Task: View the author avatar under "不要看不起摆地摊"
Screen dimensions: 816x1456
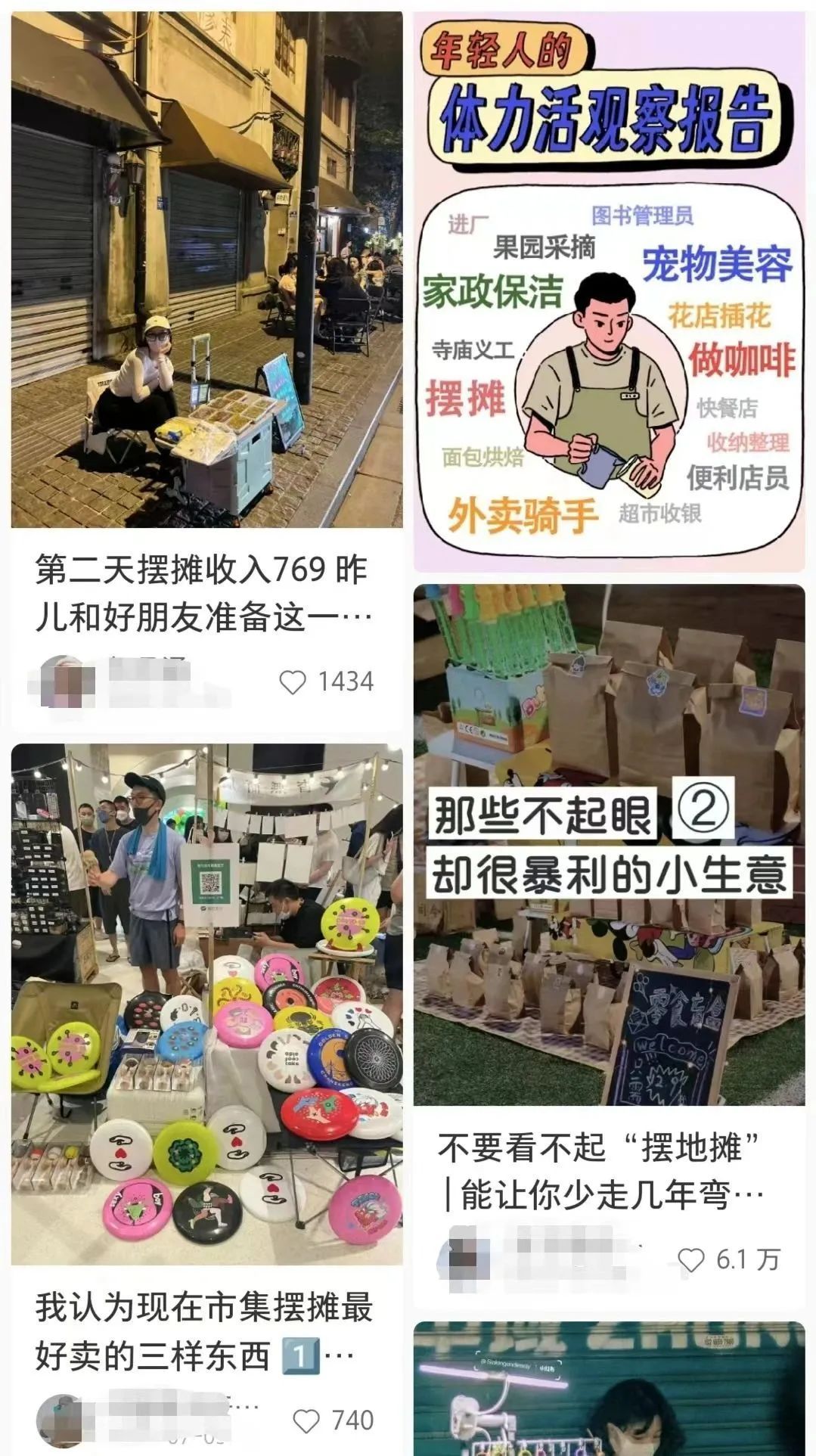Action: pyautogui.click(x=463, y=1259)
